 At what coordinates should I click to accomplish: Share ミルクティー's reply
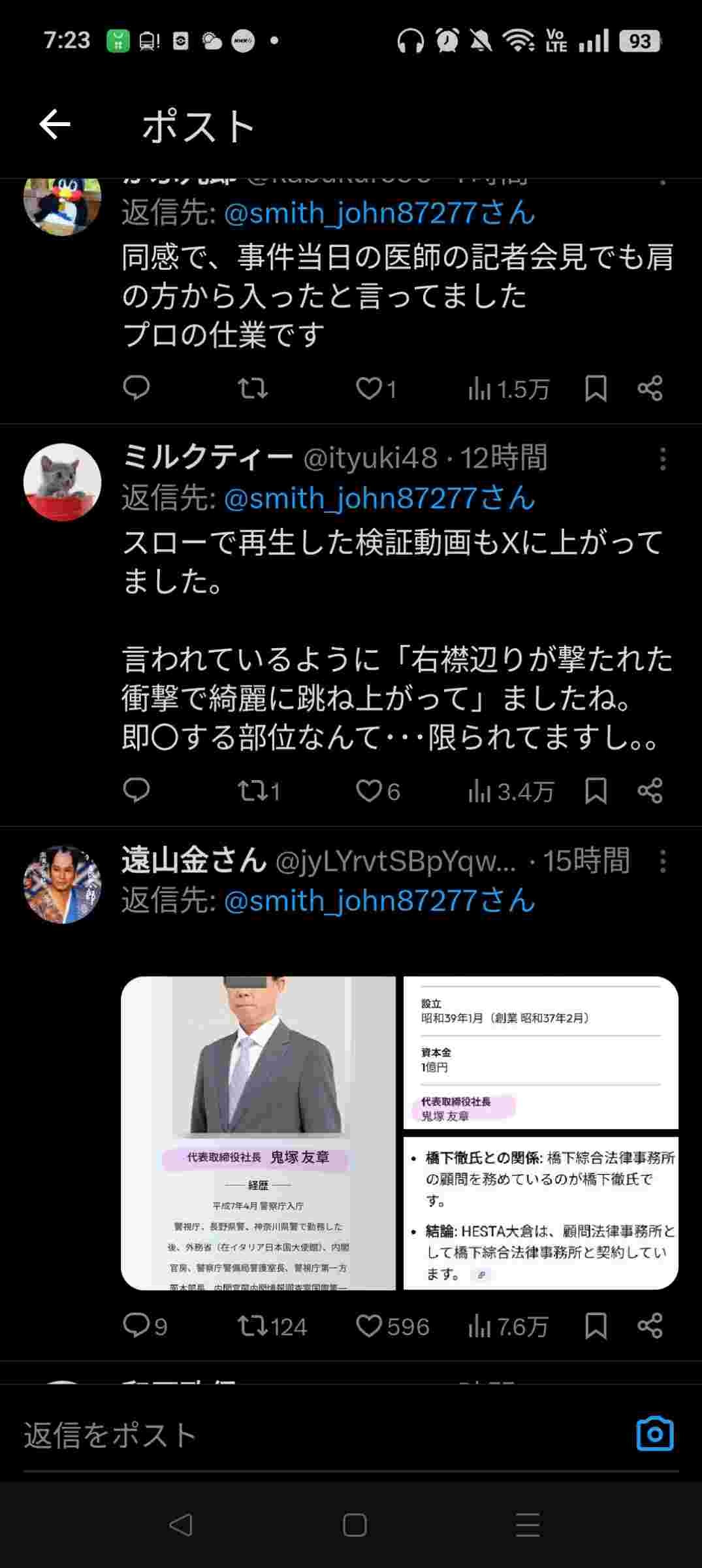[x=650, y=791]
